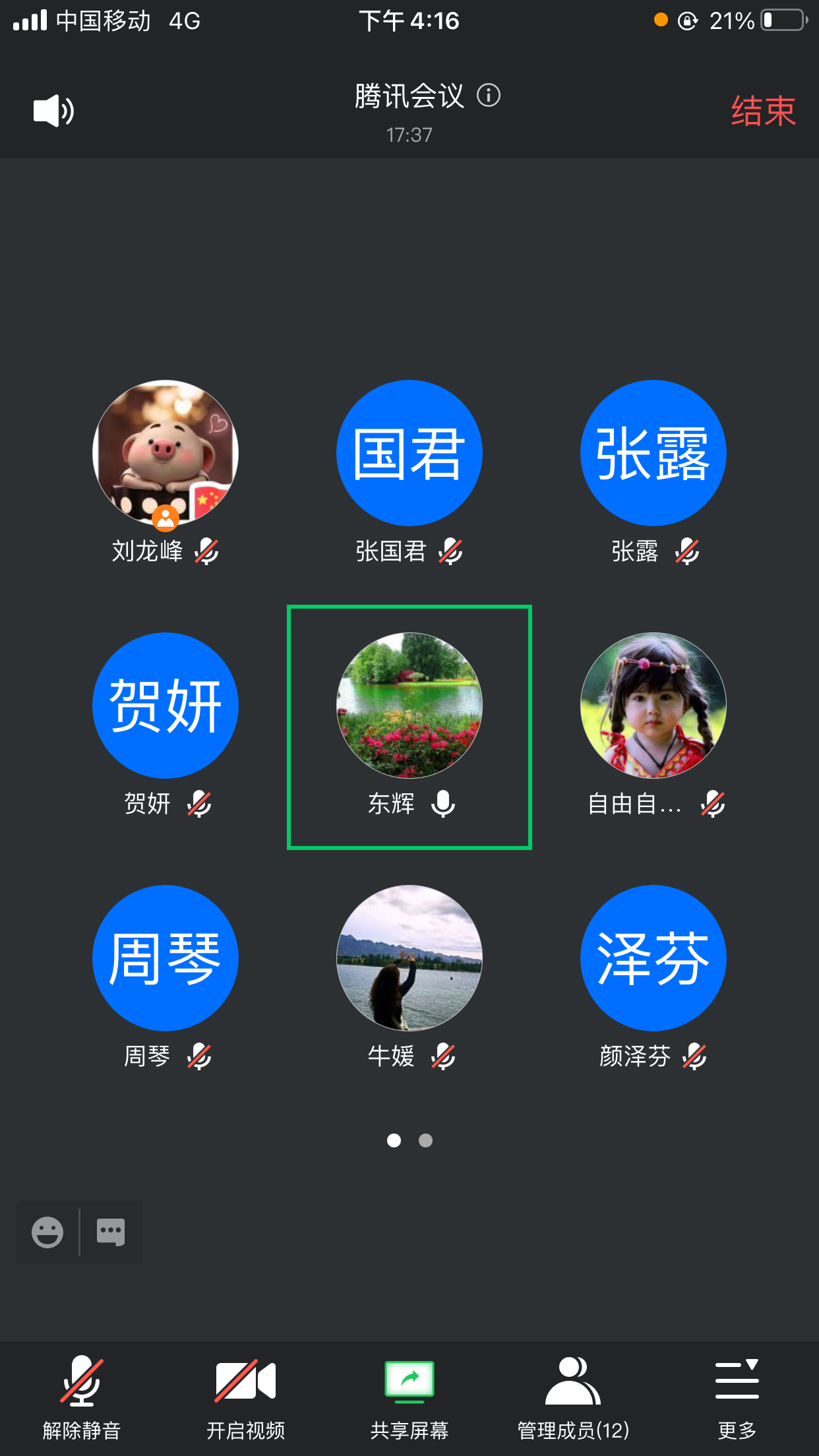Select participant 牛媛
The width and height of the screenshot is (819, 1456).
pos(409,958)
